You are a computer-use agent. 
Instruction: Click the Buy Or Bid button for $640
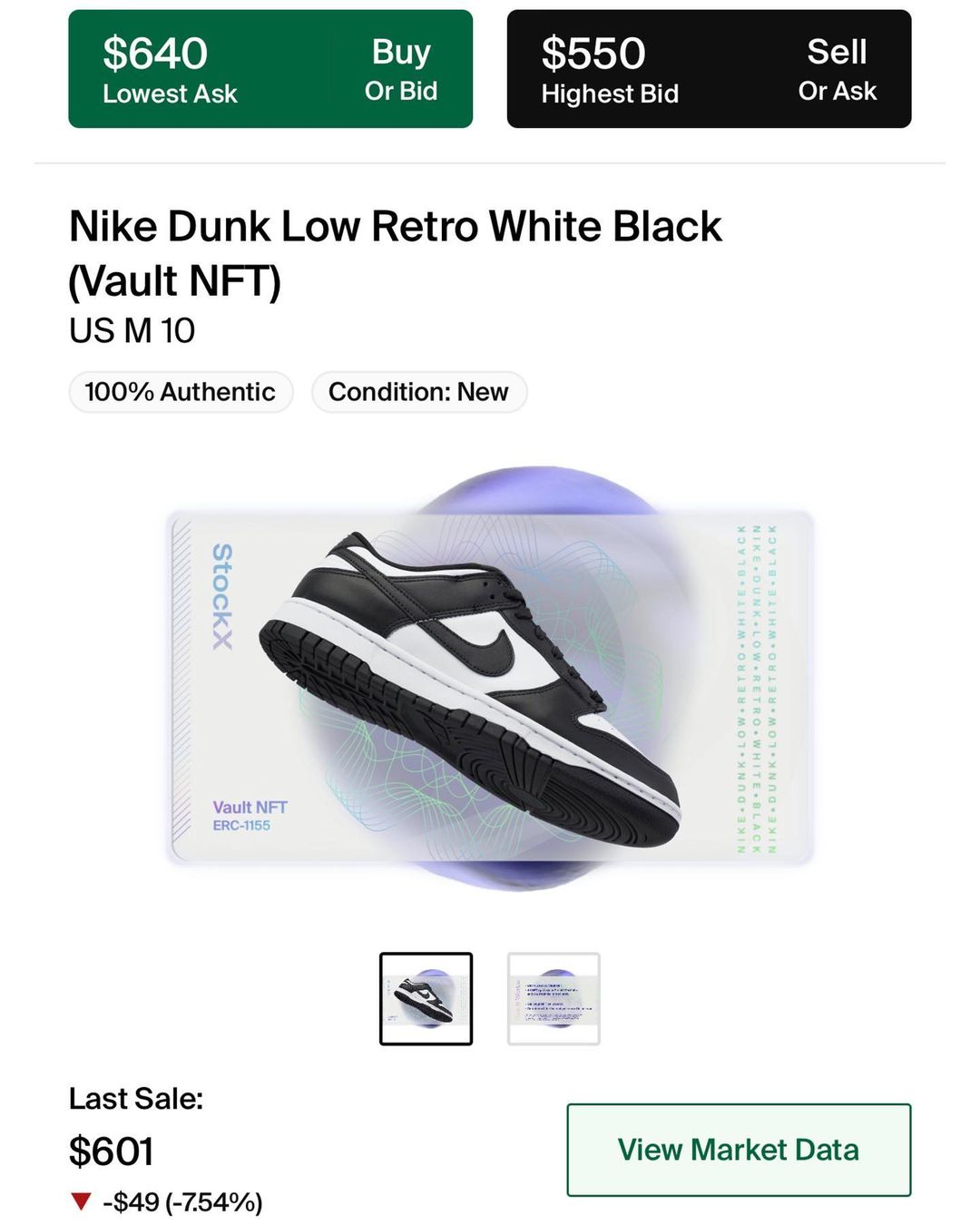(402, 71)
